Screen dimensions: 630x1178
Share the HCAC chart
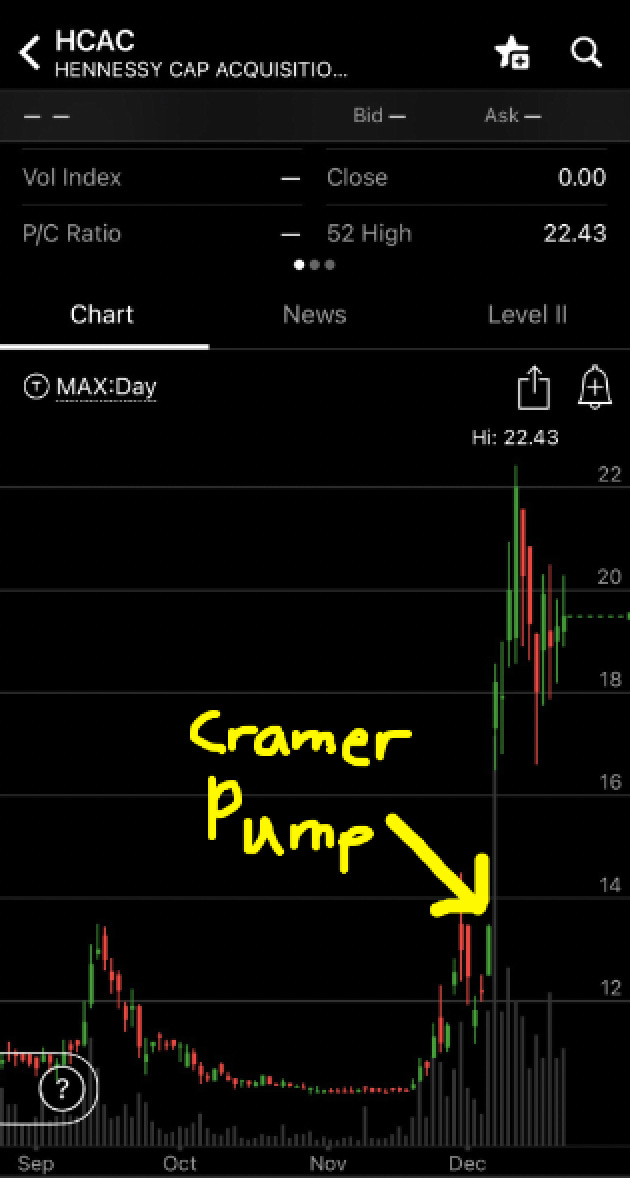[534, 387]
